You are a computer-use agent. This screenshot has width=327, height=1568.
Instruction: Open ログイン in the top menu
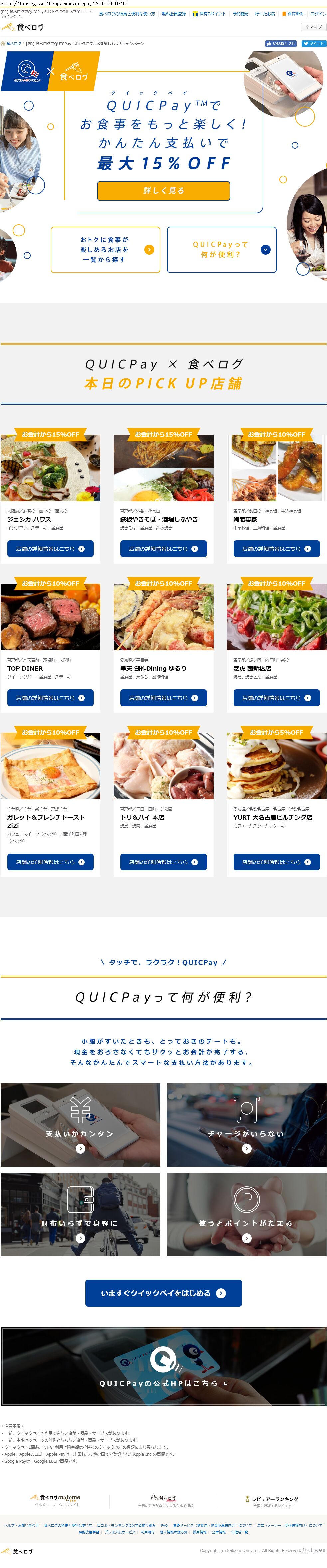(x=318, y=13)
